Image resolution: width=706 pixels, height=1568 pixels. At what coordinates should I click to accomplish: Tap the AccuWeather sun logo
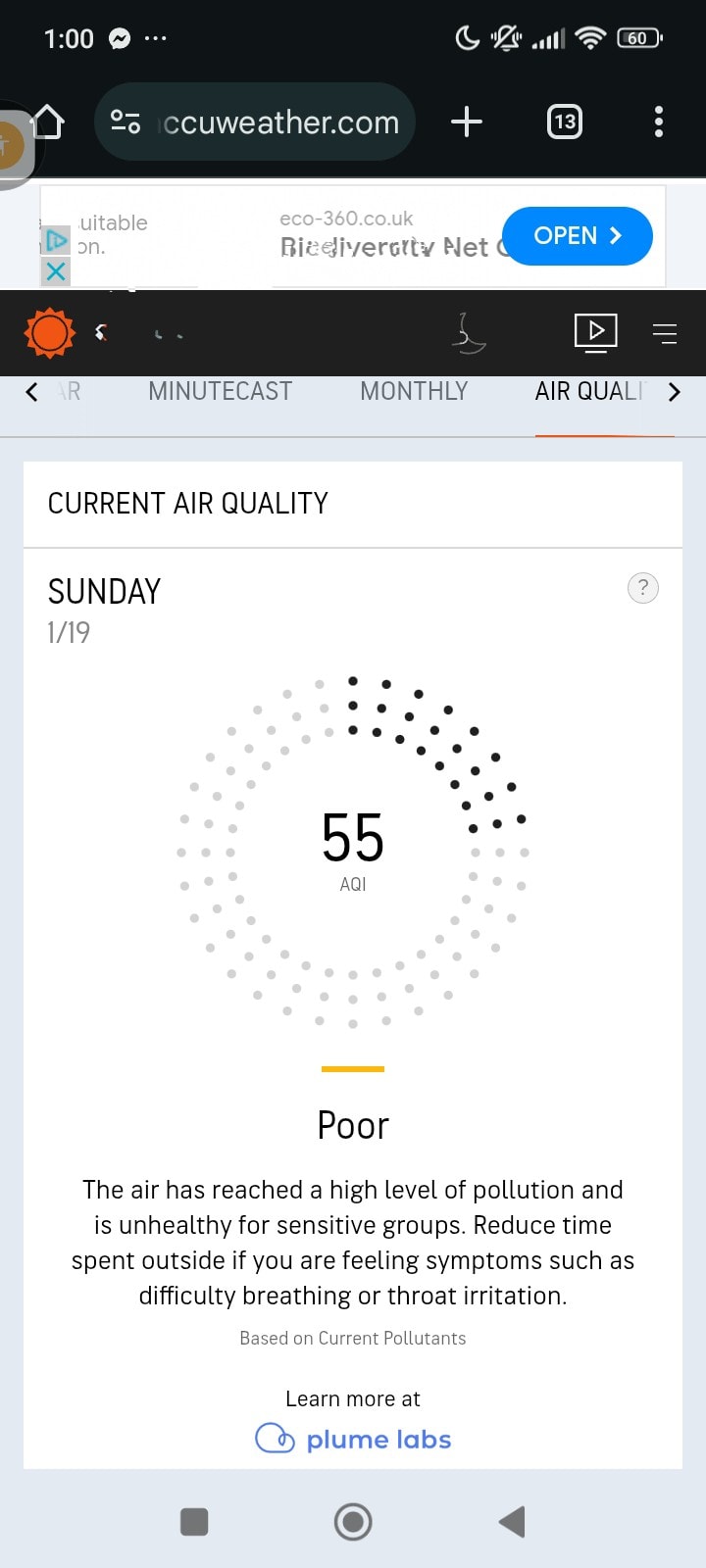click(49, 333)
